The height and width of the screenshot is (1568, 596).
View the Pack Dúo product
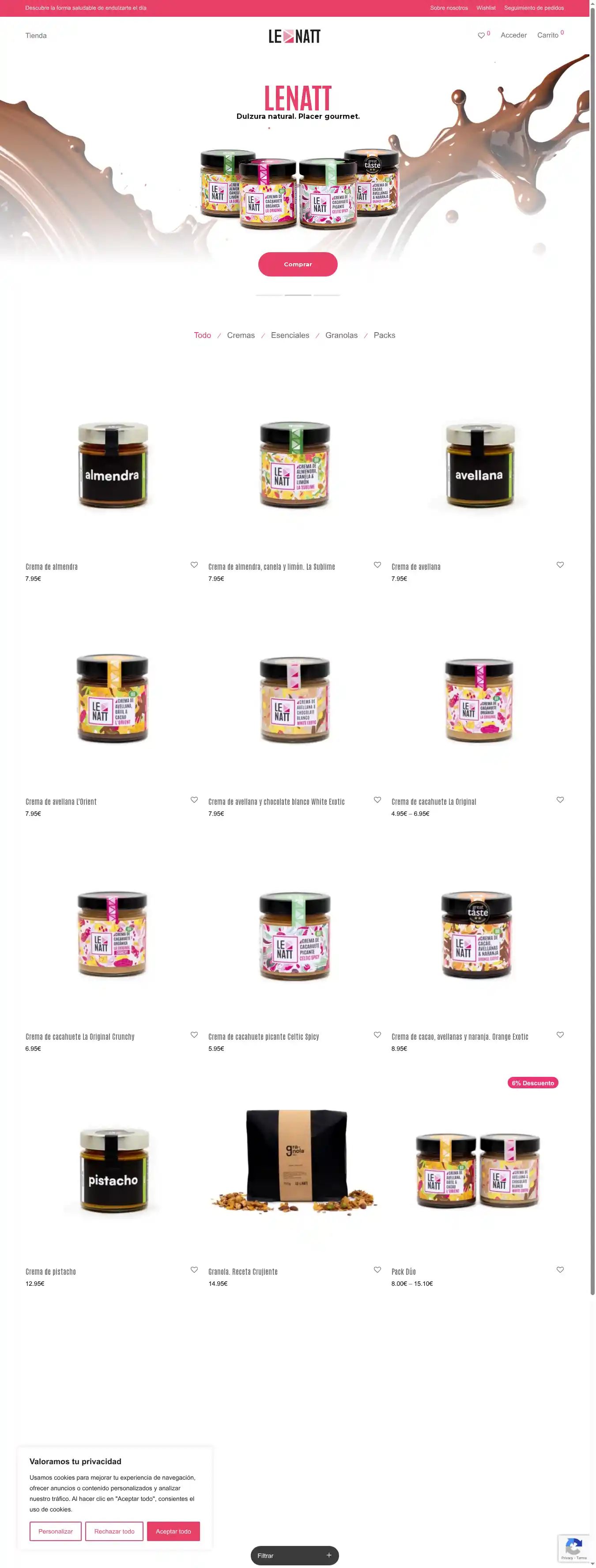[404, 1272]
